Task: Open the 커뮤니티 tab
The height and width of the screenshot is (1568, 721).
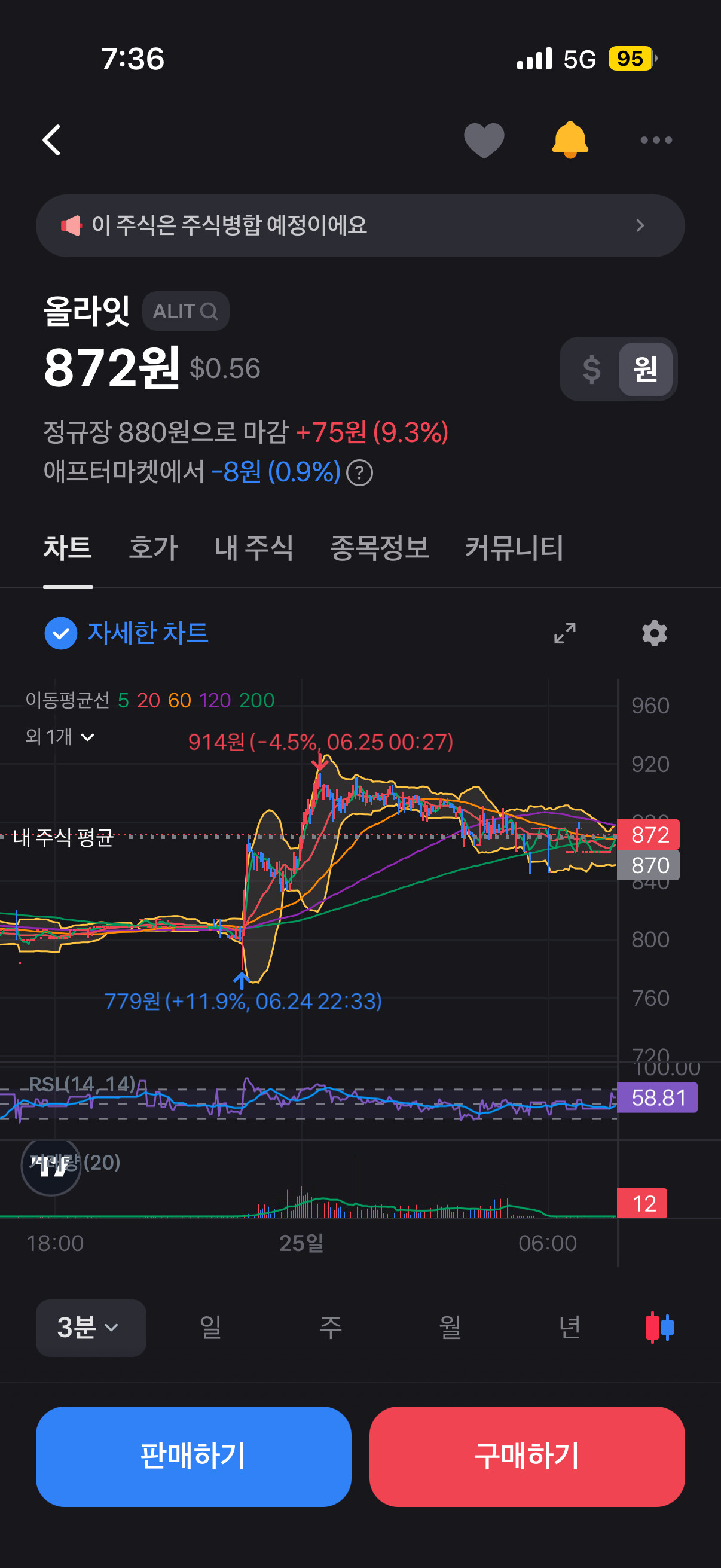Action: [514, 547]
